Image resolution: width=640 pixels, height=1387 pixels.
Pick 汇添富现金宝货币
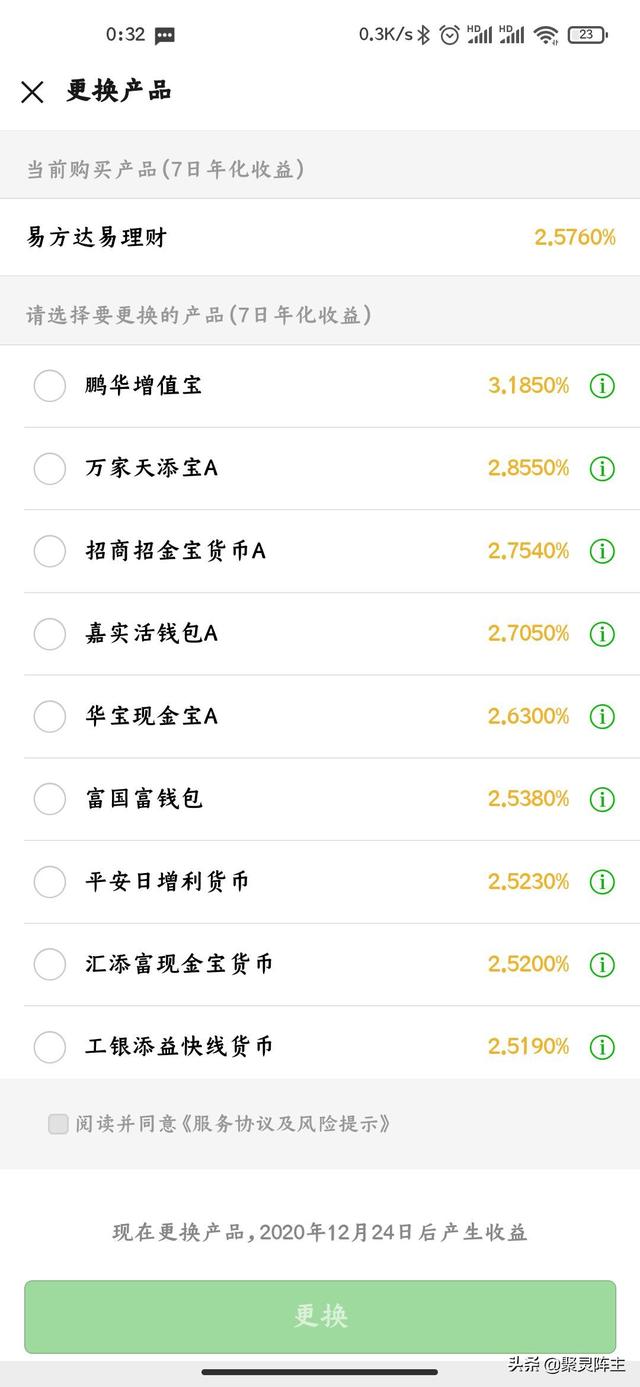[50, 964]
